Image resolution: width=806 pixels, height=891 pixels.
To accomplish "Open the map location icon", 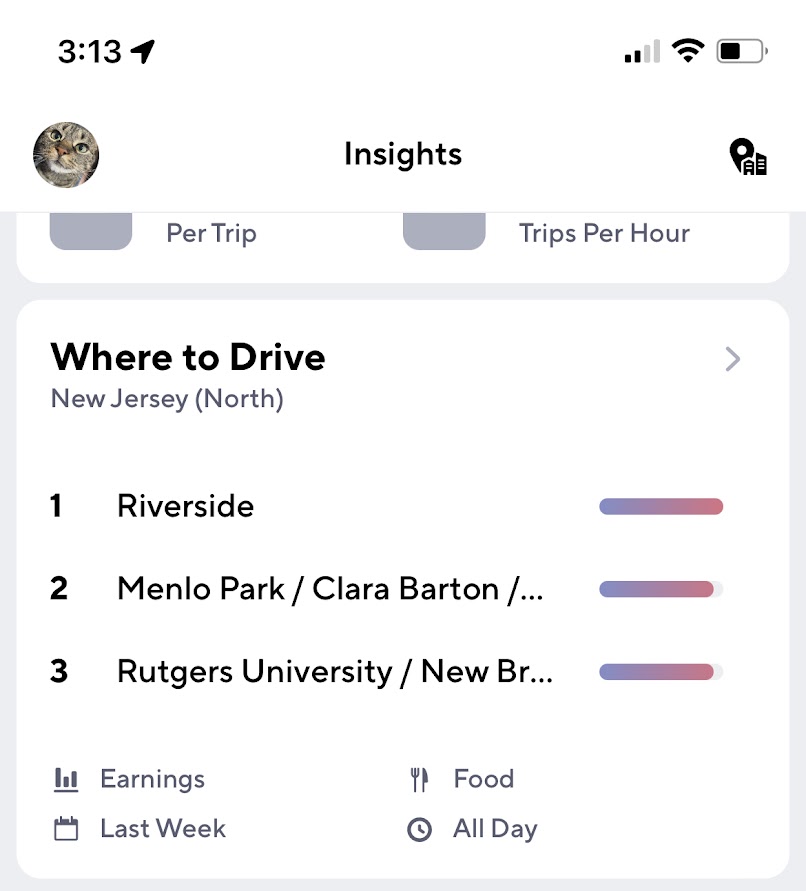I will point(747,157).
